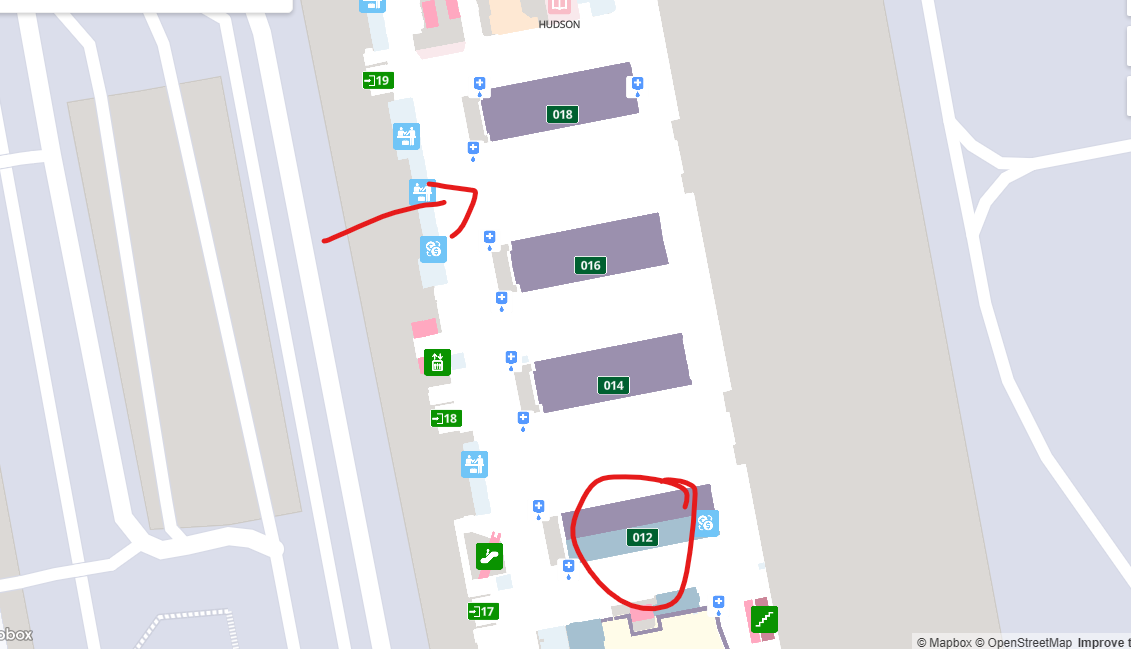Select the exit 18 marker
The height and width of the screenshot is (649, 1131).
446,418
